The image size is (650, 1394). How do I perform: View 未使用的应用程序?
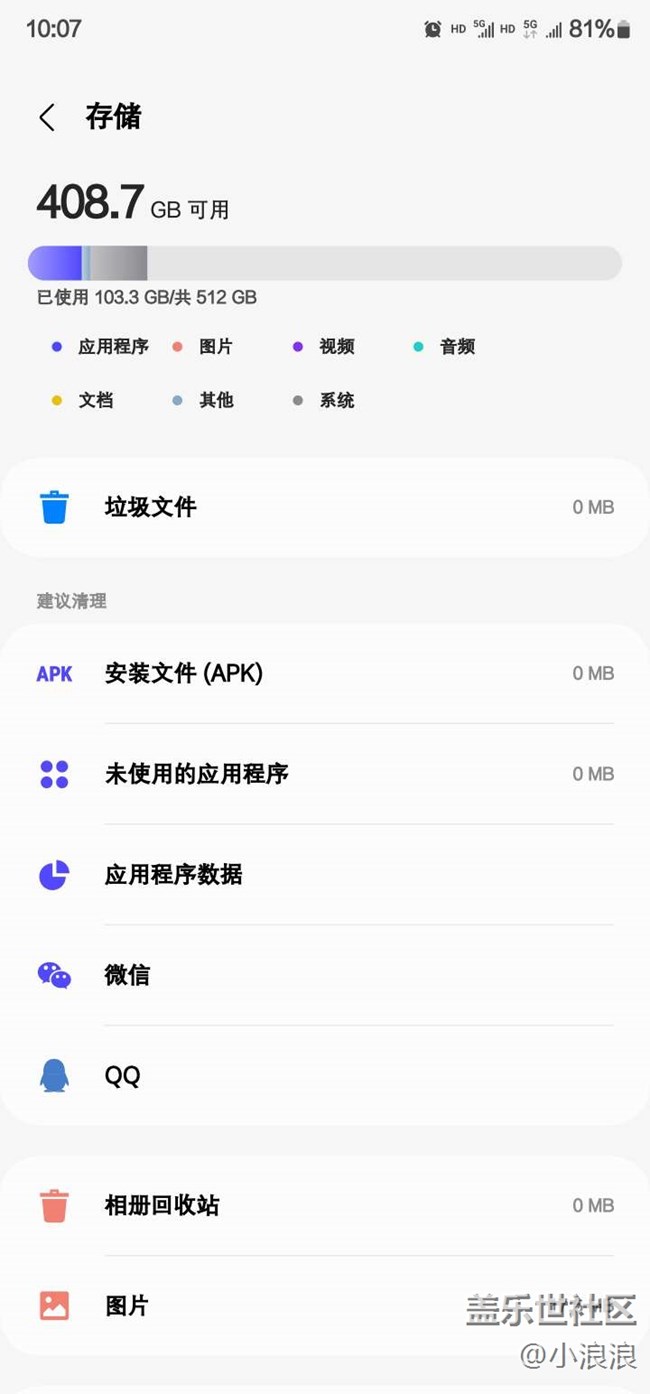(x=325, y=774)
